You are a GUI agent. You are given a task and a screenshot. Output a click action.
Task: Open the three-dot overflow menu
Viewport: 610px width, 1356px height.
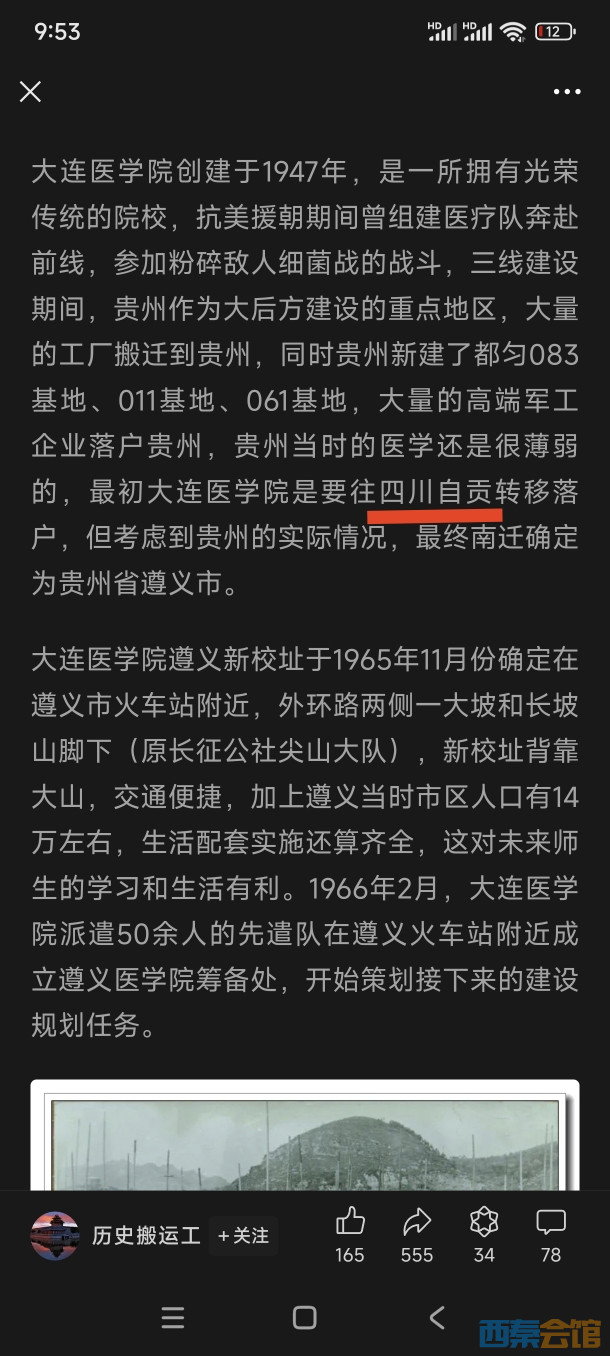[567, 92]
